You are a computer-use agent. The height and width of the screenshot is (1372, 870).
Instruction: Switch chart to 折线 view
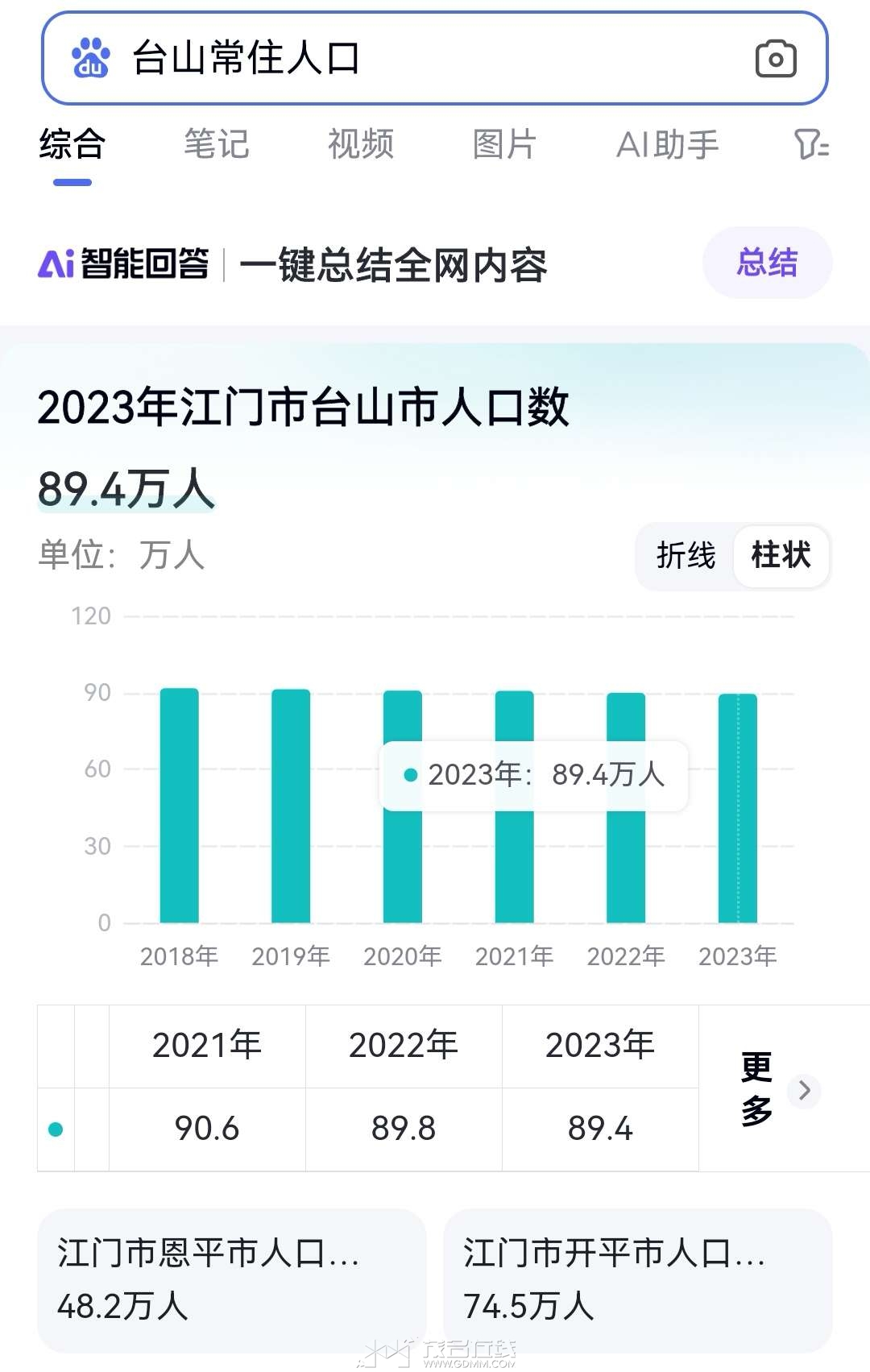(x=686, y=555)
